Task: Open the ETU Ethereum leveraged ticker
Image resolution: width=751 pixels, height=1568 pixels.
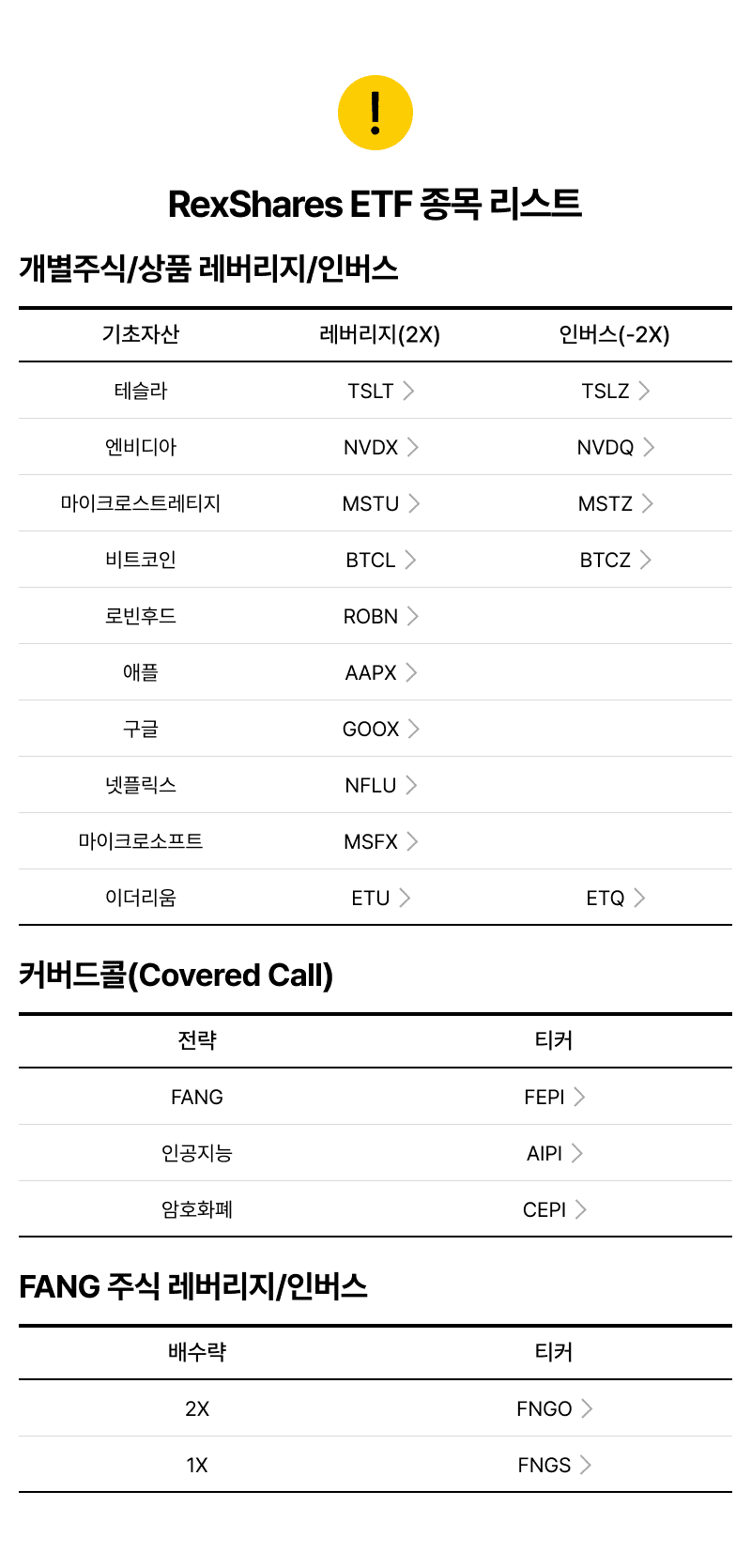Action: coord(380,898)
